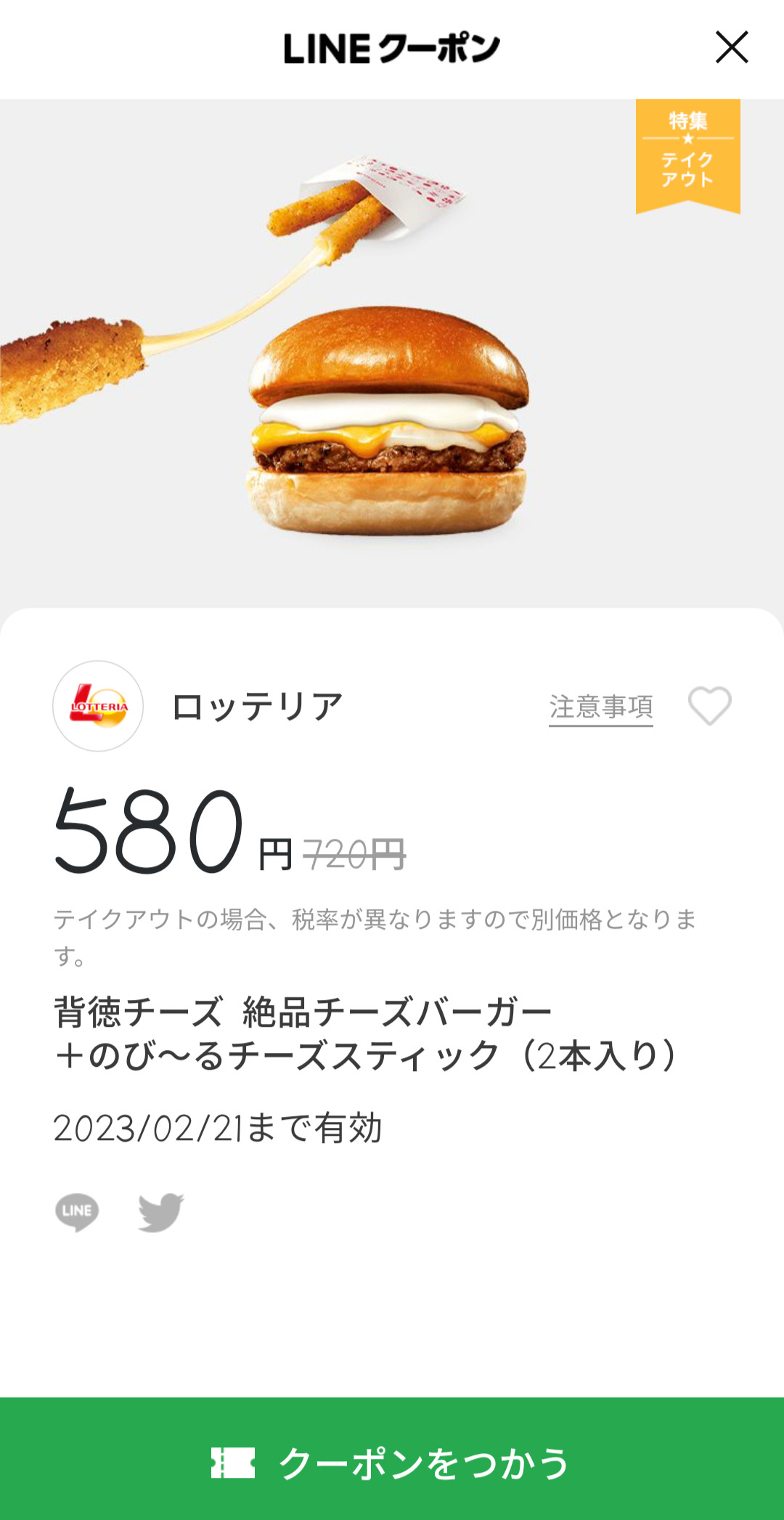
Task: Favorite this coupon with the heart
Action: pos(709,706)
